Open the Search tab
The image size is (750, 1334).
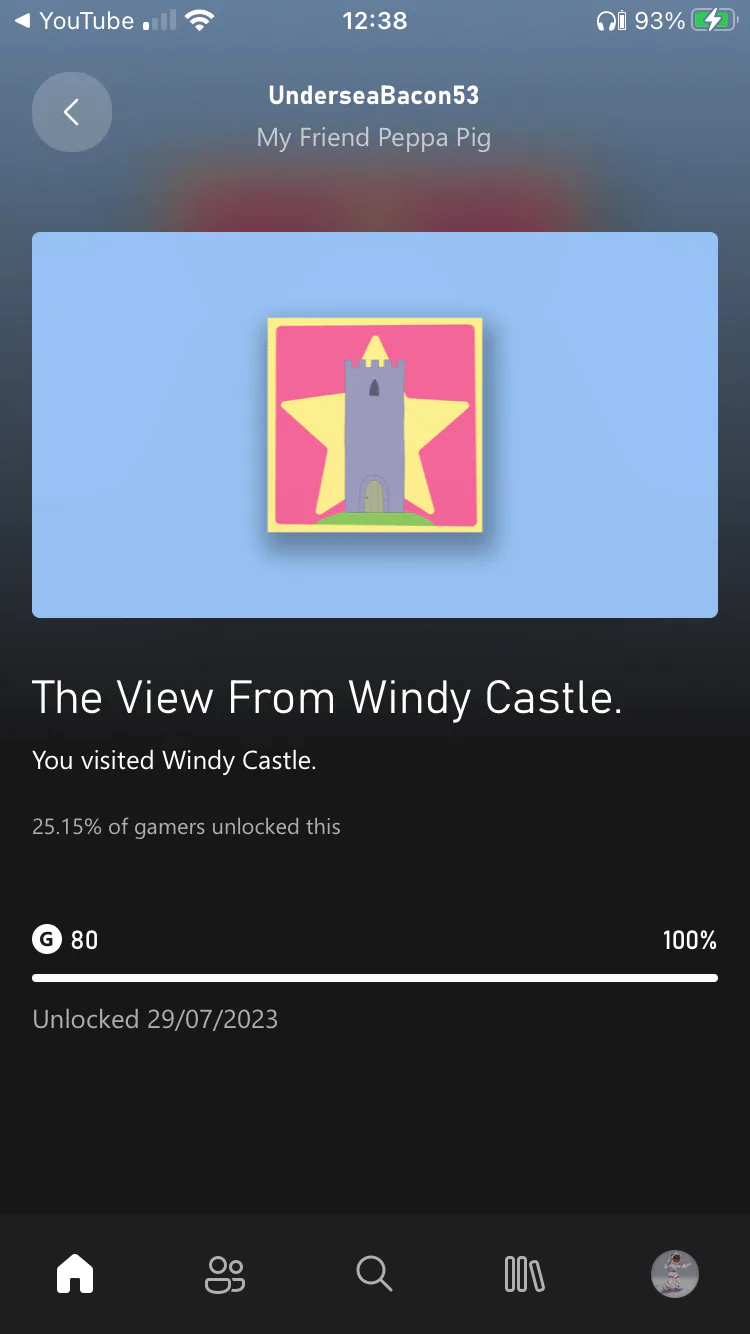[x=375, y=1274]
